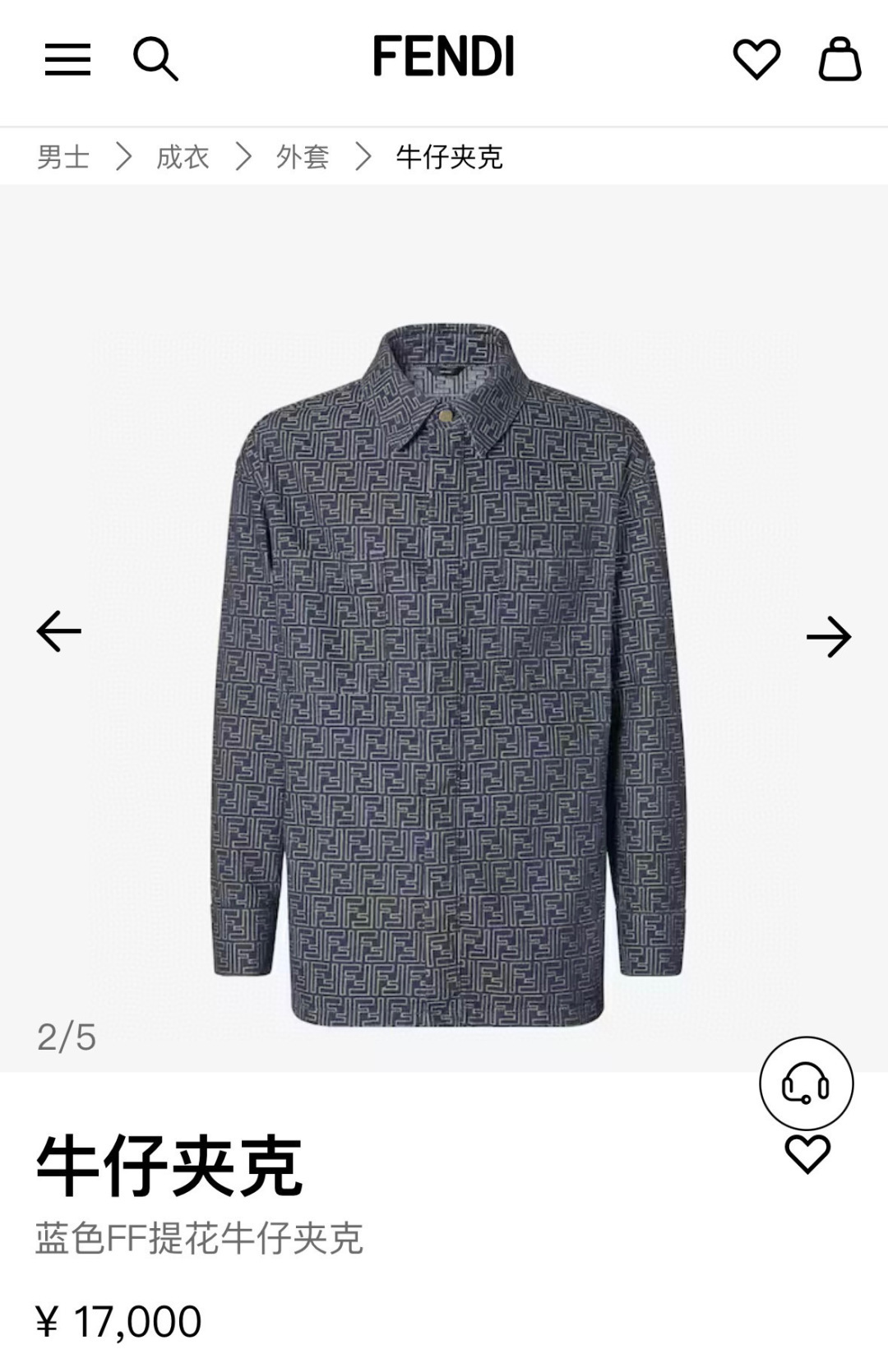Open the shopping bag
This screenshot has width=888, height=1372.
point(839,59)
